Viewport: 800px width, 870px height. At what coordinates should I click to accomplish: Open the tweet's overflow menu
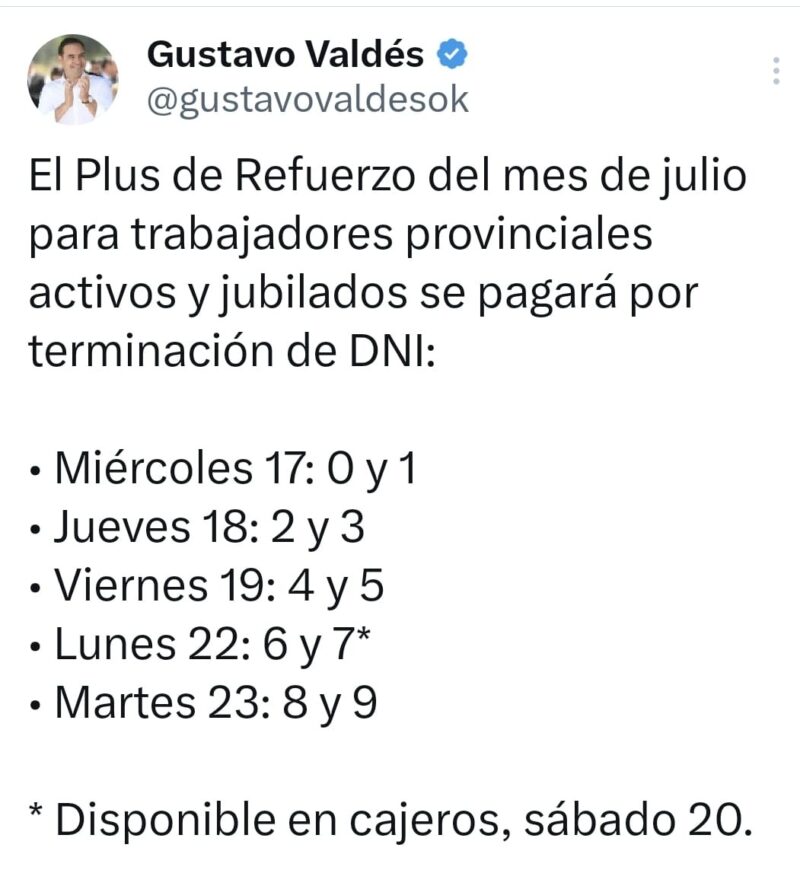pos(776,71)
